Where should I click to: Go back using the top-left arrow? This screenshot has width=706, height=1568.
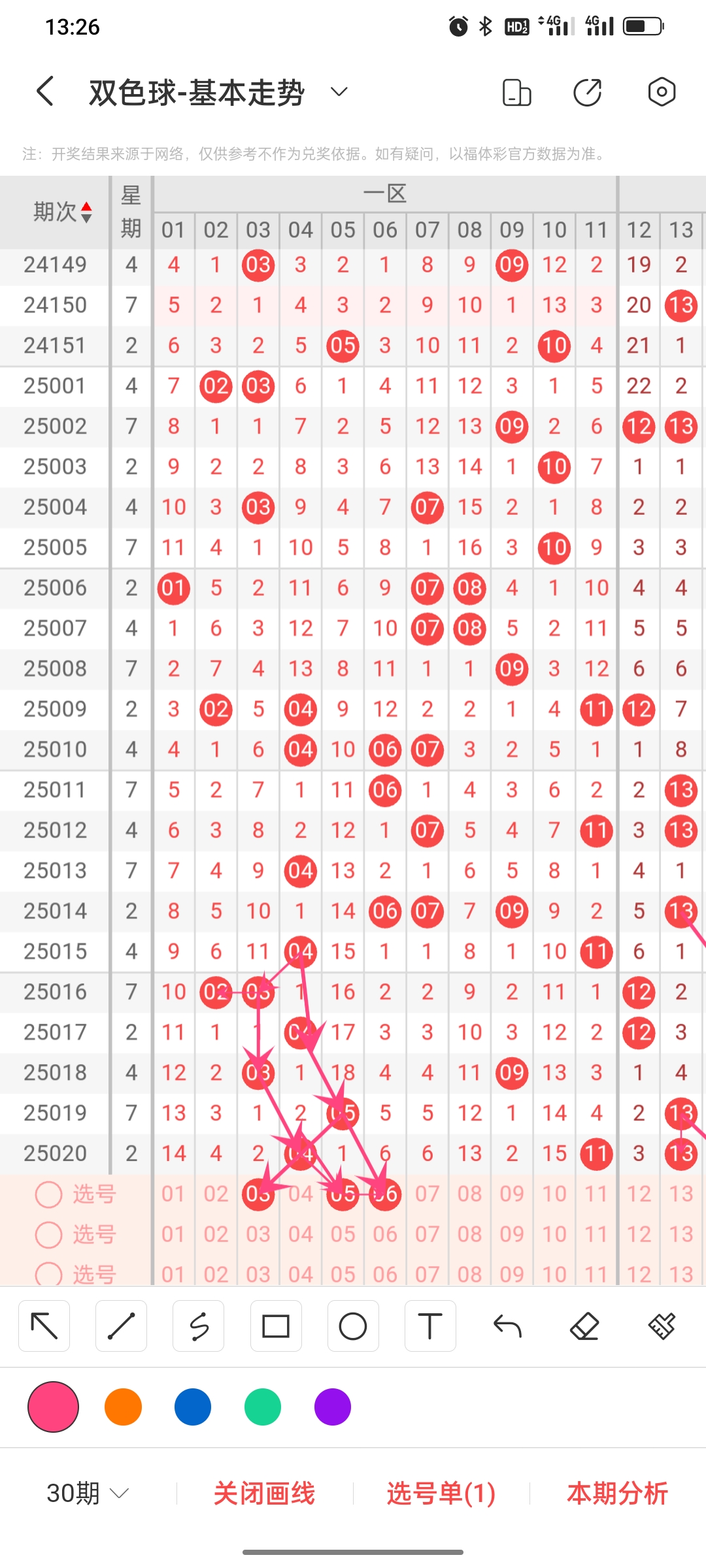(x=44, y=91)
